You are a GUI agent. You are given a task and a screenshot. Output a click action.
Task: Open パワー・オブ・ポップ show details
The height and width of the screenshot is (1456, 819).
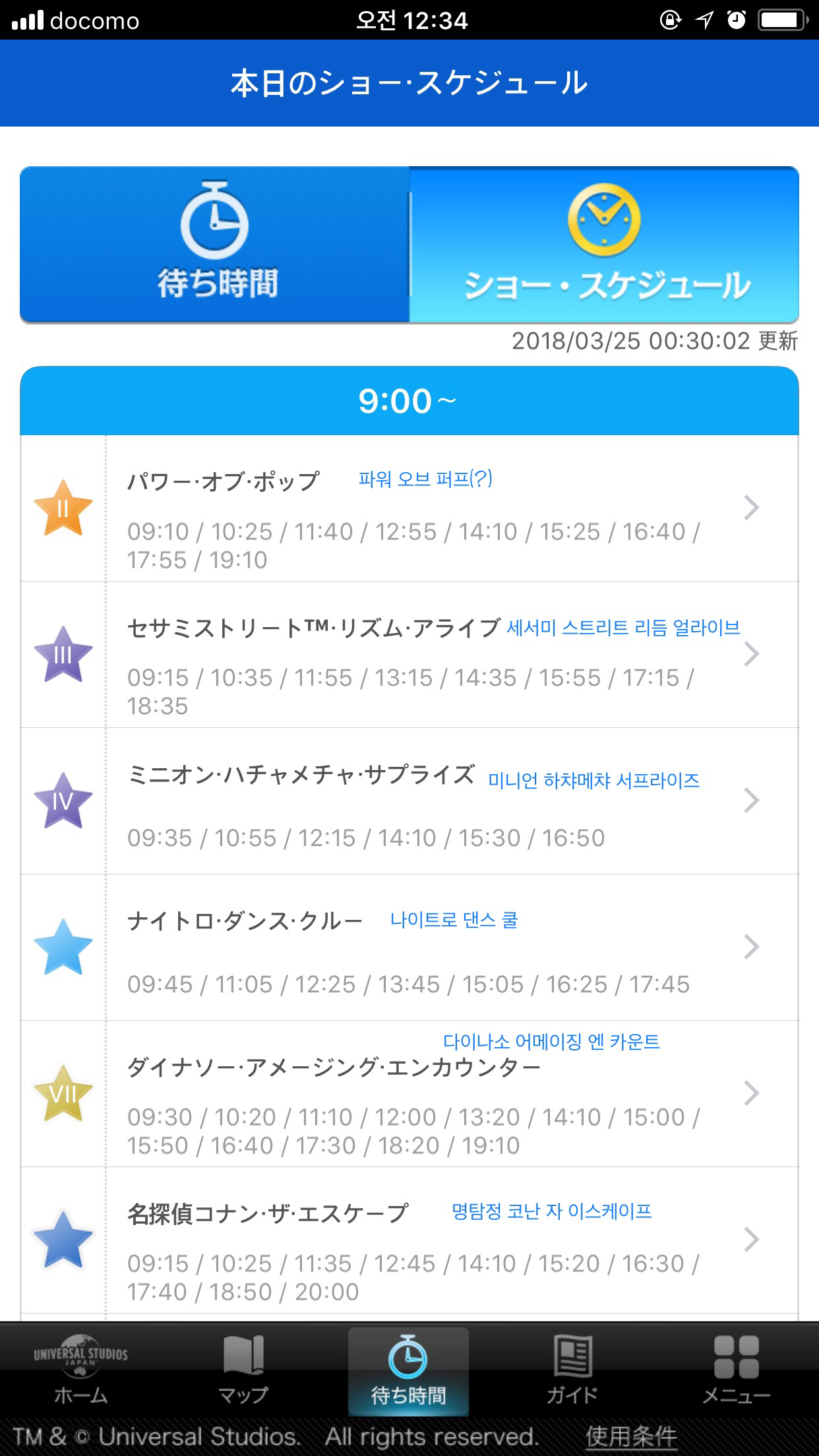[x=409, y=508]
